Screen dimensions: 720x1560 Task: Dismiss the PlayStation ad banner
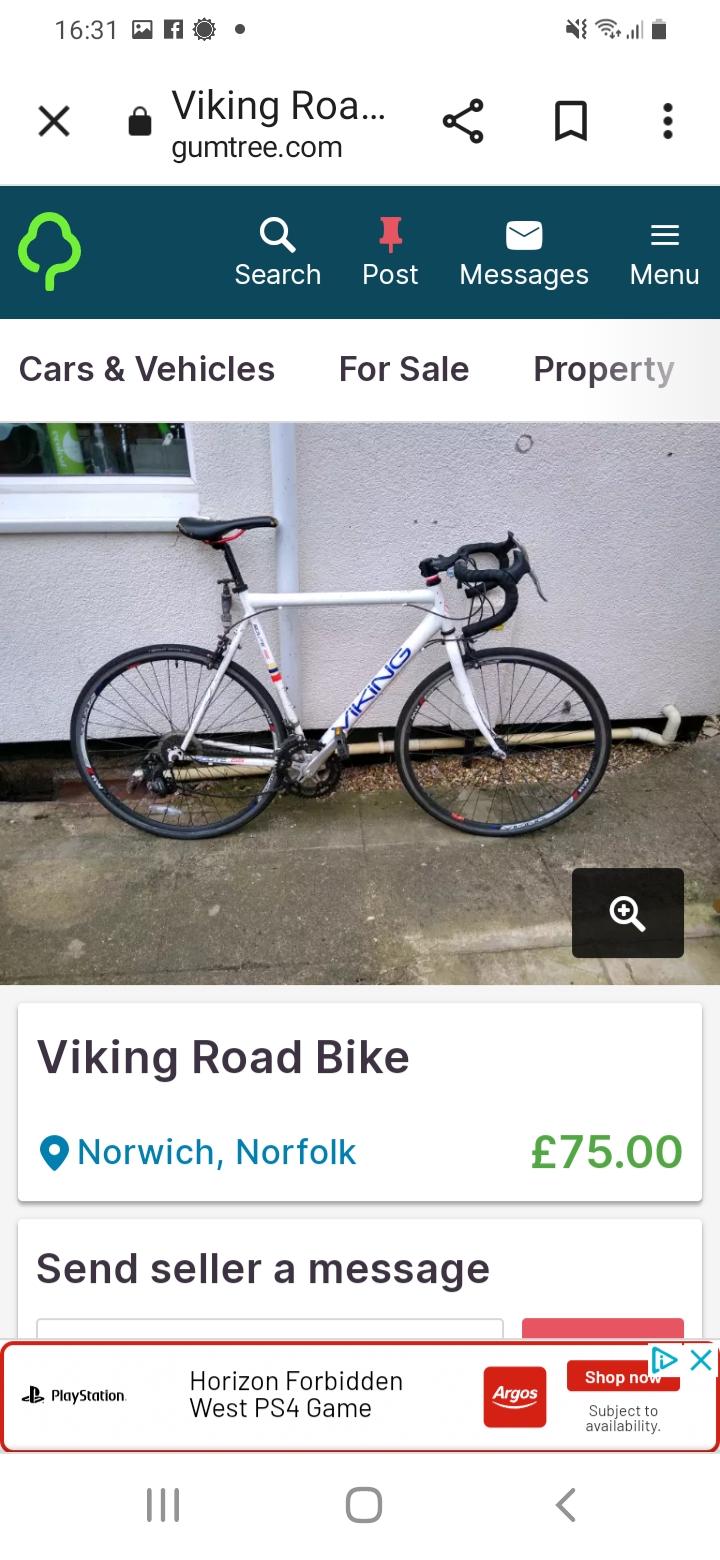(x=702, y=1360)
